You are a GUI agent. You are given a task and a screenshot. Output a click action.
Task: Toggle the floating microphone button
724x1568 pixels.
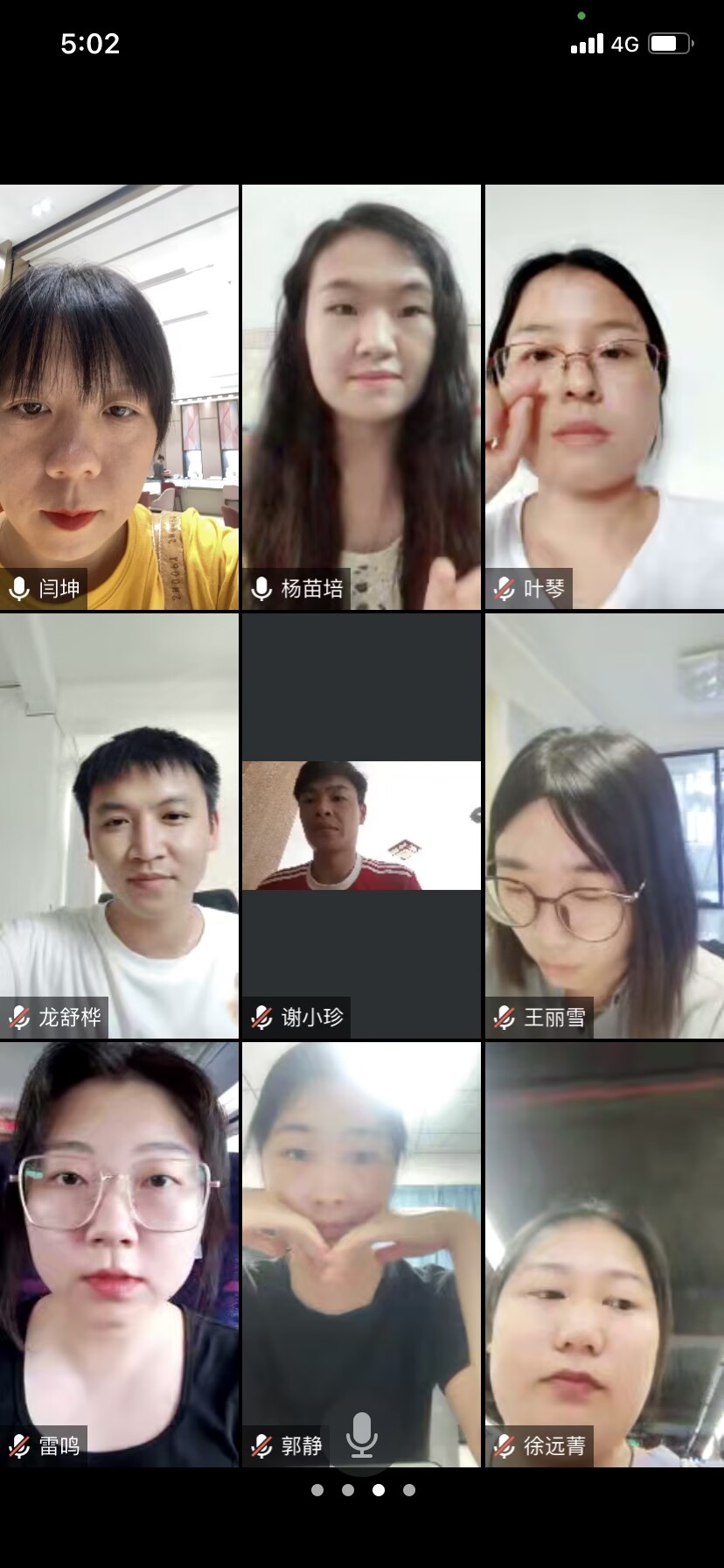coord(361,1436)
